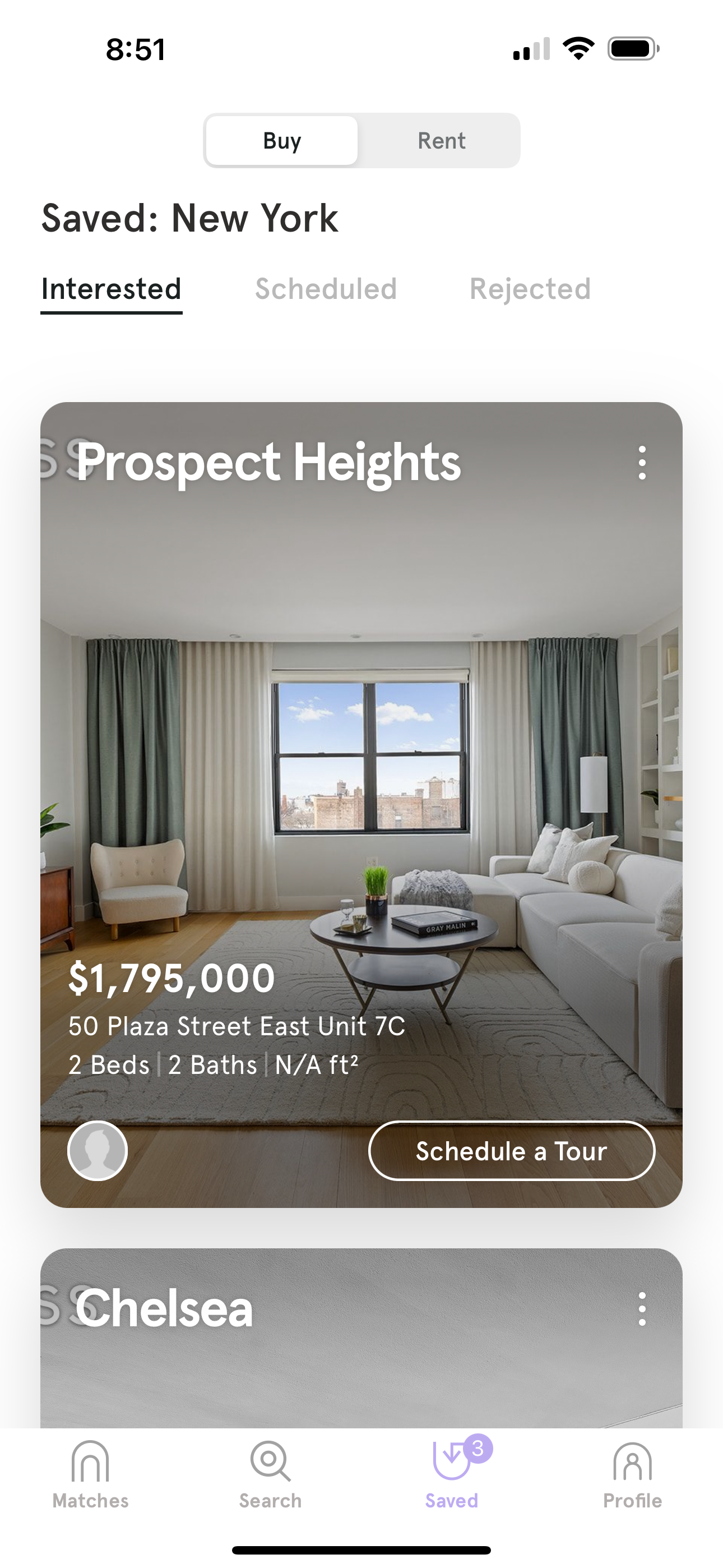Schedule a tour for 50 Plaza Street East
This screenshot has width=723, height=1568.
point(511,1151)
